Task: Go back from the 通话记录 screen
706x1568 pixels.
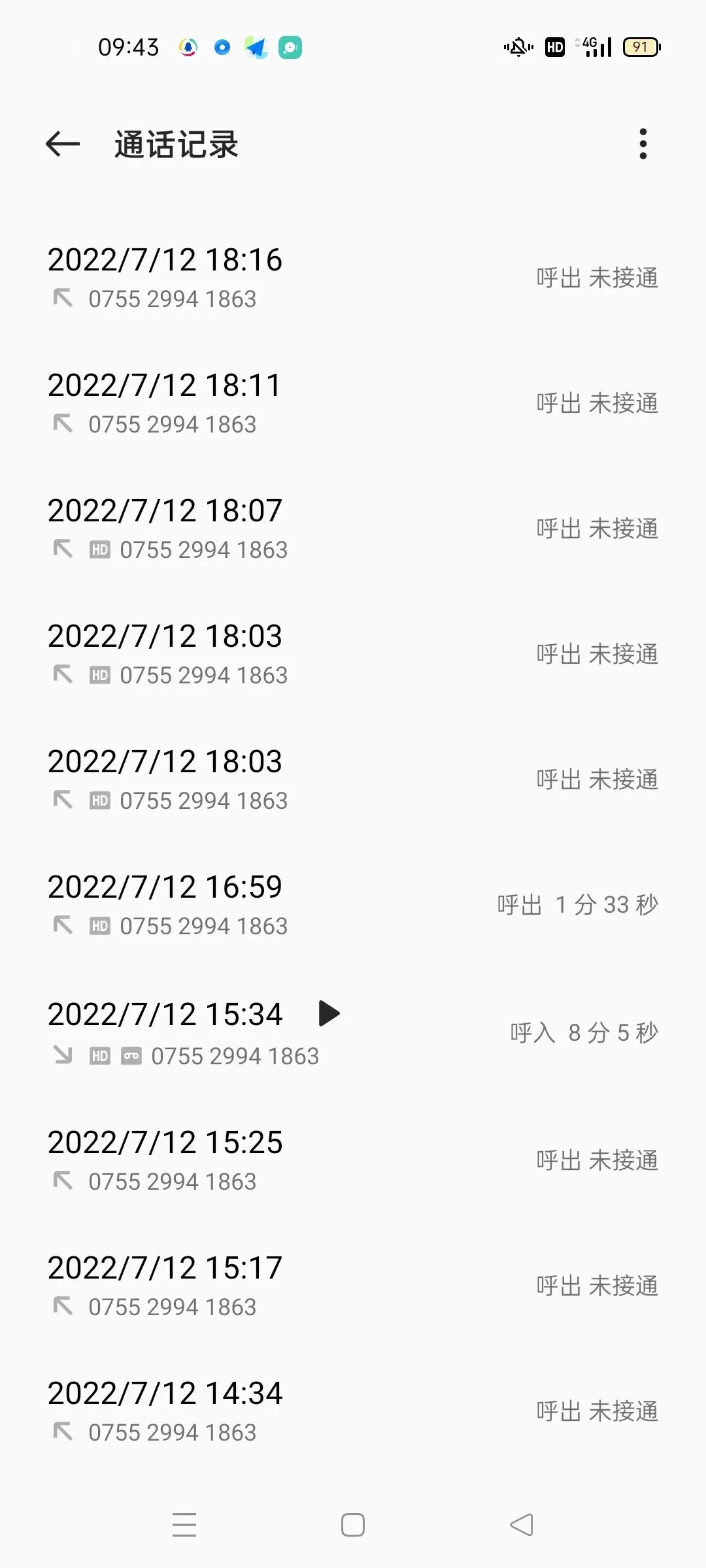Action: (x=63, y=144)
